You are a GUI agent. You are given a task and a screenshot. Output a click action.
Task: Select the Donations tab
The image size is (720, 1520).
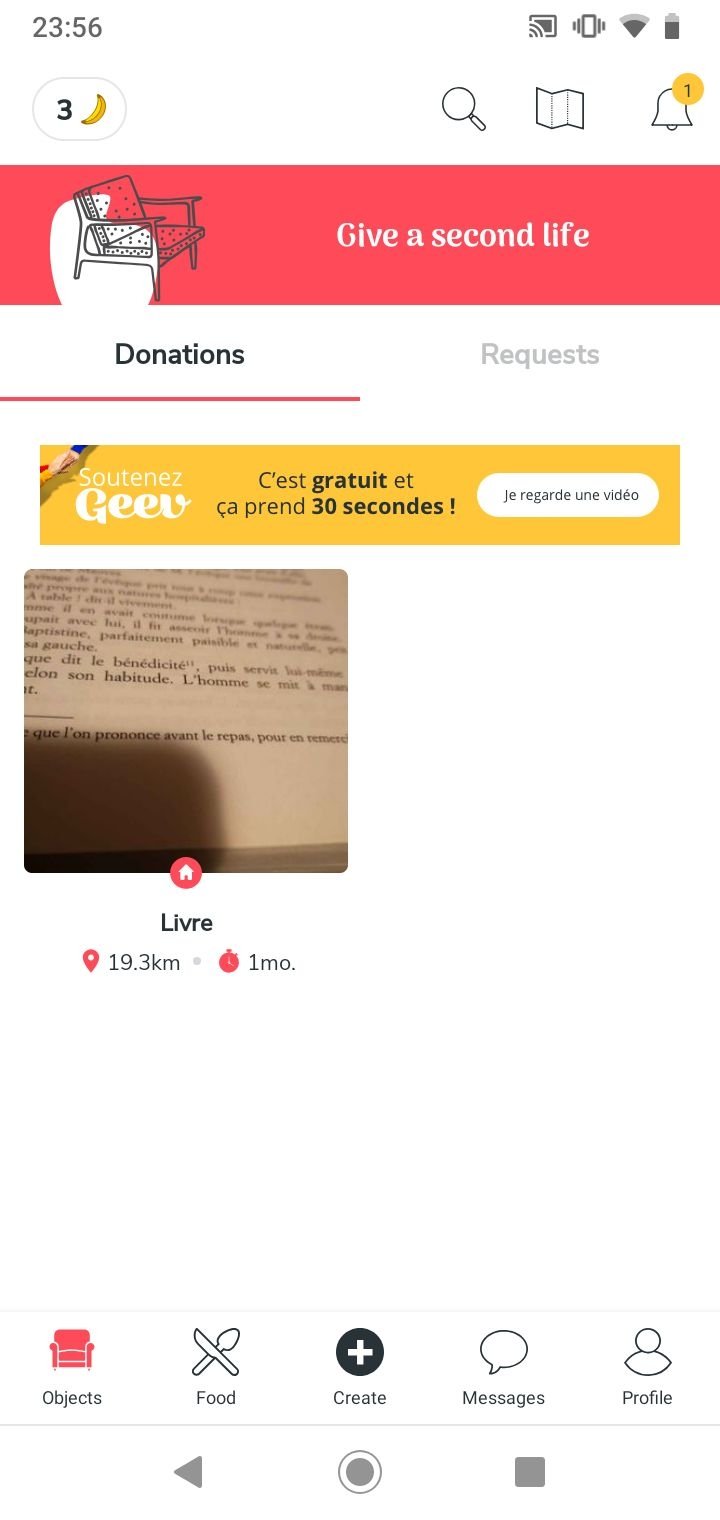click(180, 354)
